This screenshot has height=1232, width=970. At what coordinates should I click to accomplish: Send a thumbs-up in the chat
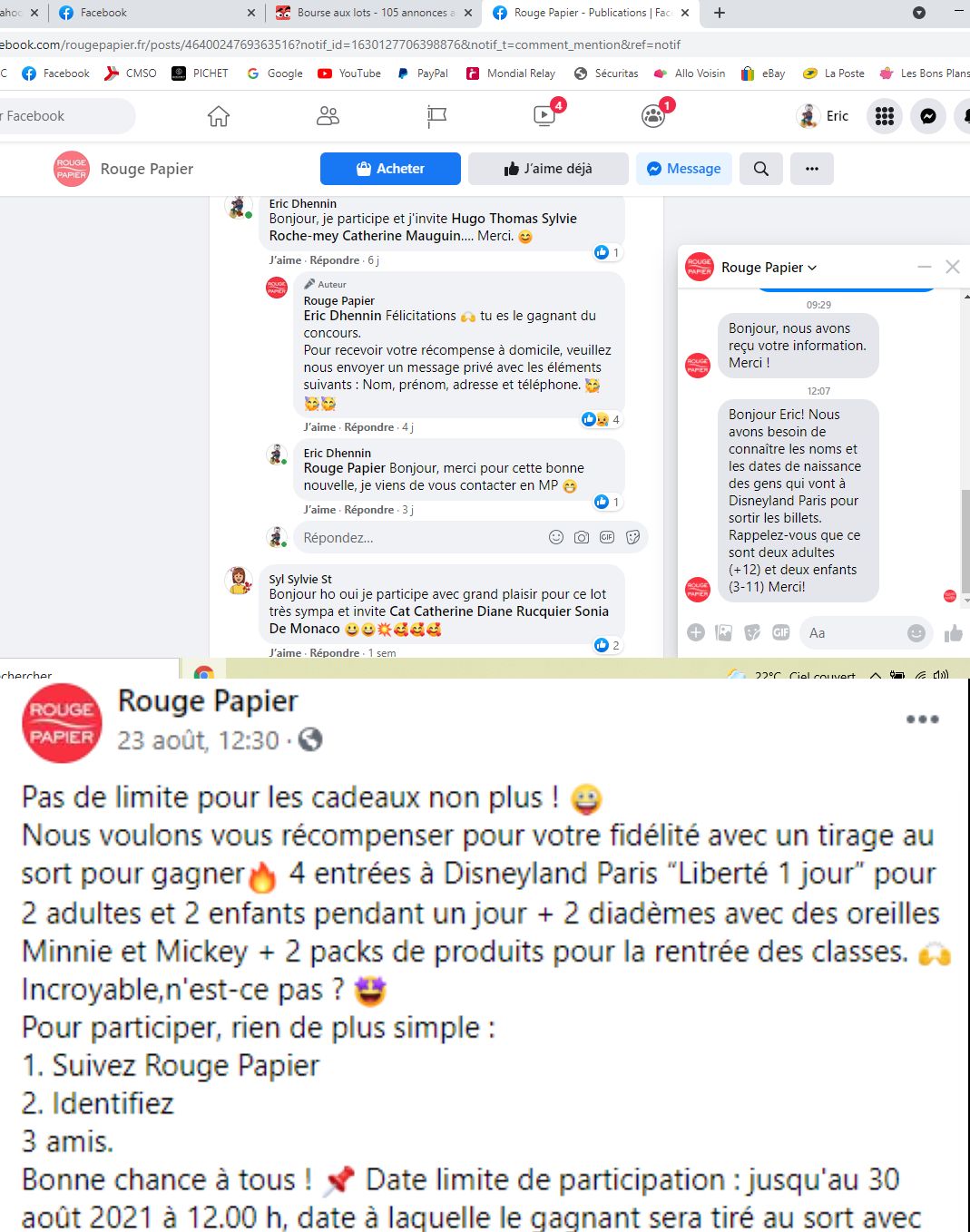953,633
